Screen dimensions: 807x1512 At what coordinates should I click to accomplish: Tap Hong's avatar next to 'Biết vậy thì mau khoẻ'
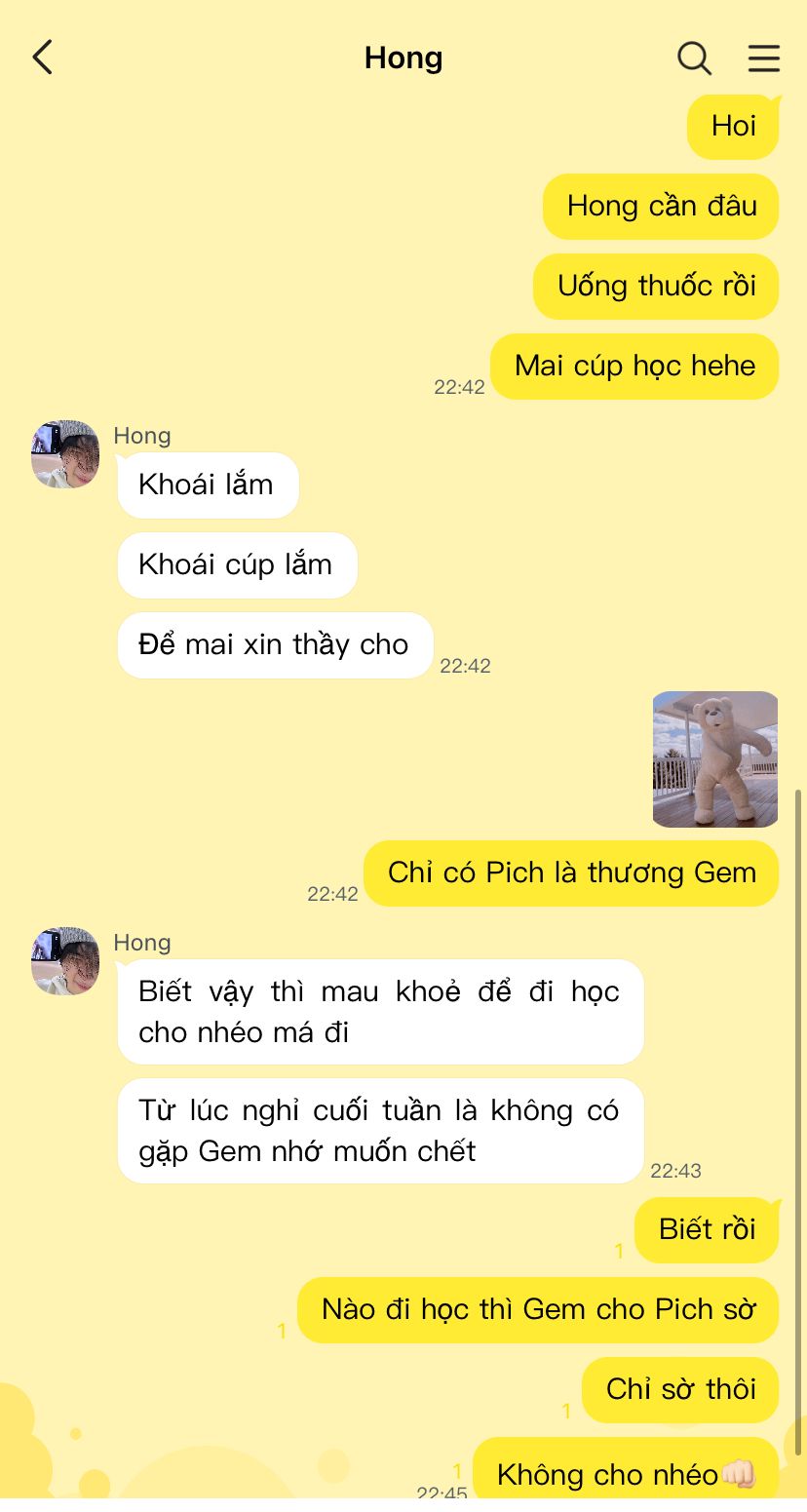(x=65, y=961)
